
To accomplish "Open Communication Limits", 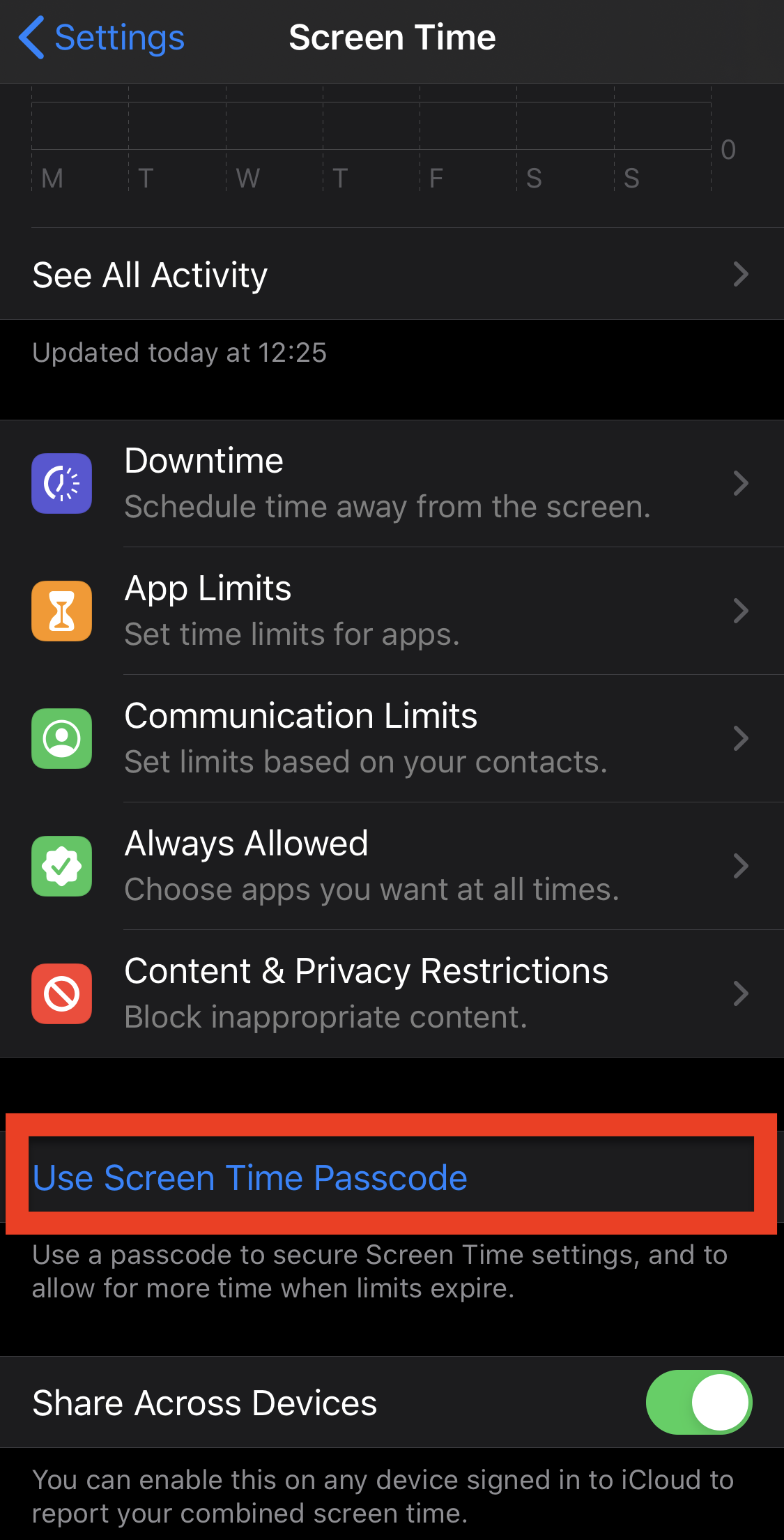I will 392,738.
